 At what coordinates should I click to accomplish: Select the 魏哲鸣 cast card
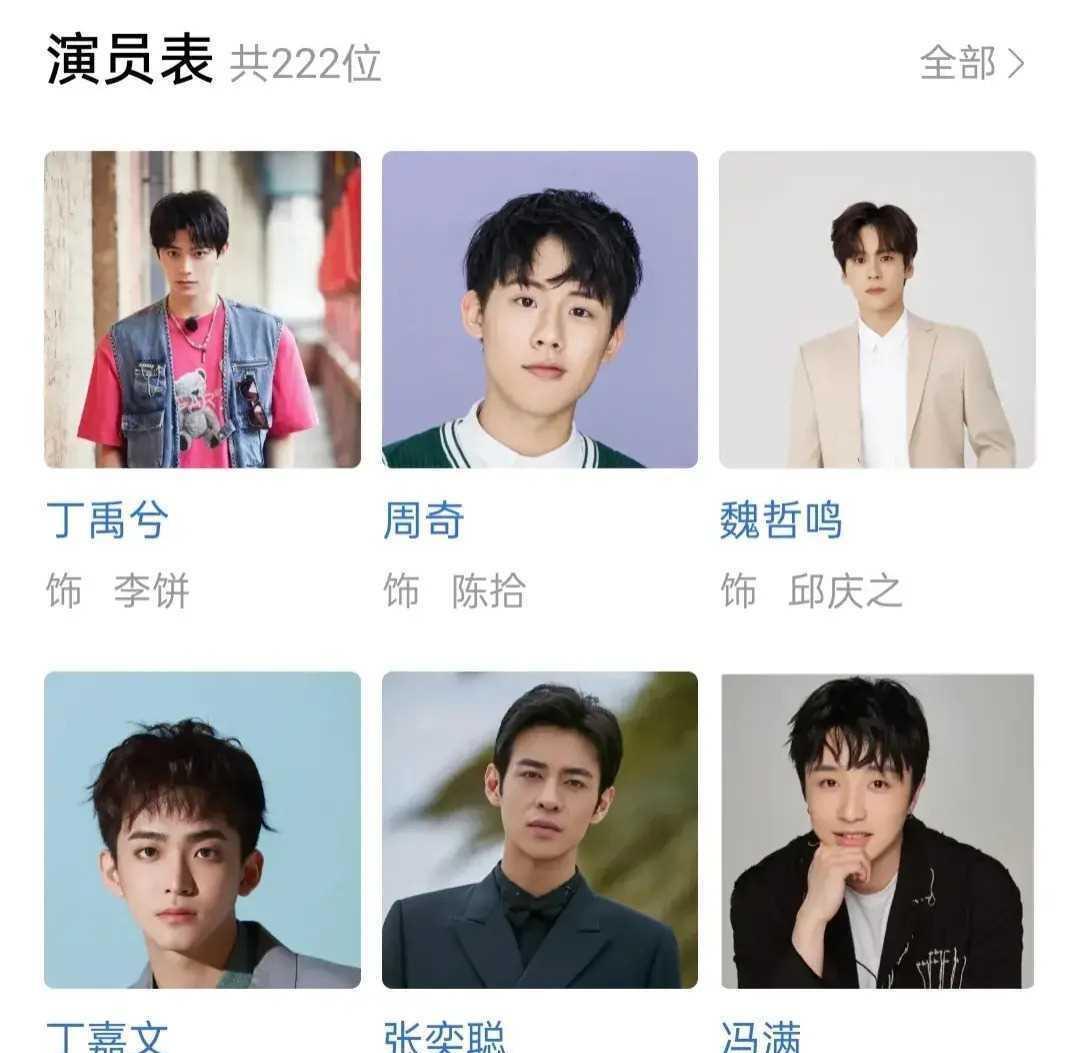877,310
